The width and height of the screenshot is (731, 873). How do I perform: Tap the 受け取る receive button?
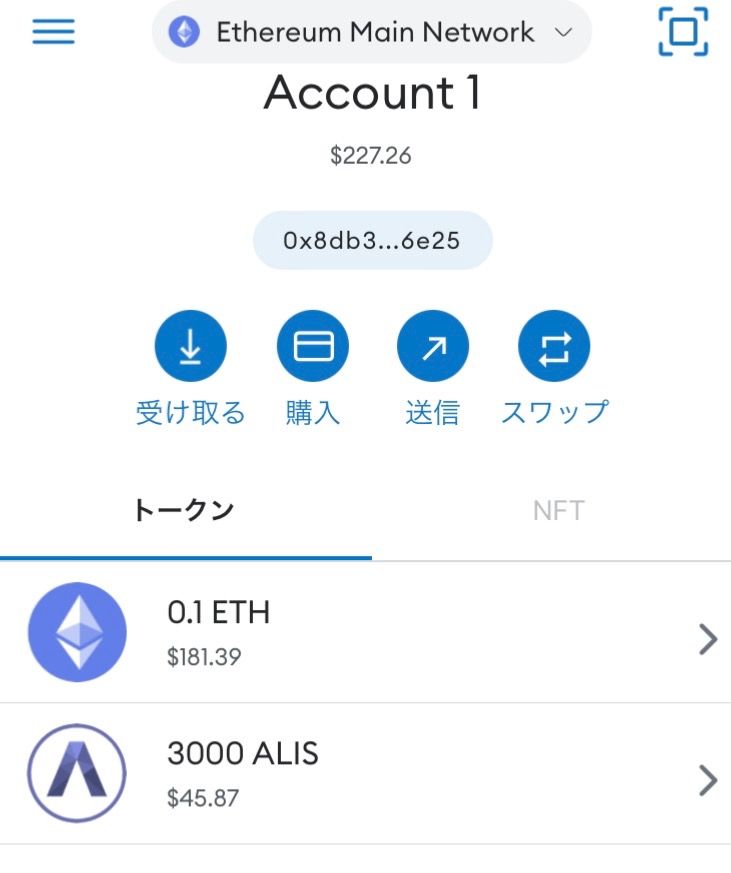[x=190, y=348]
